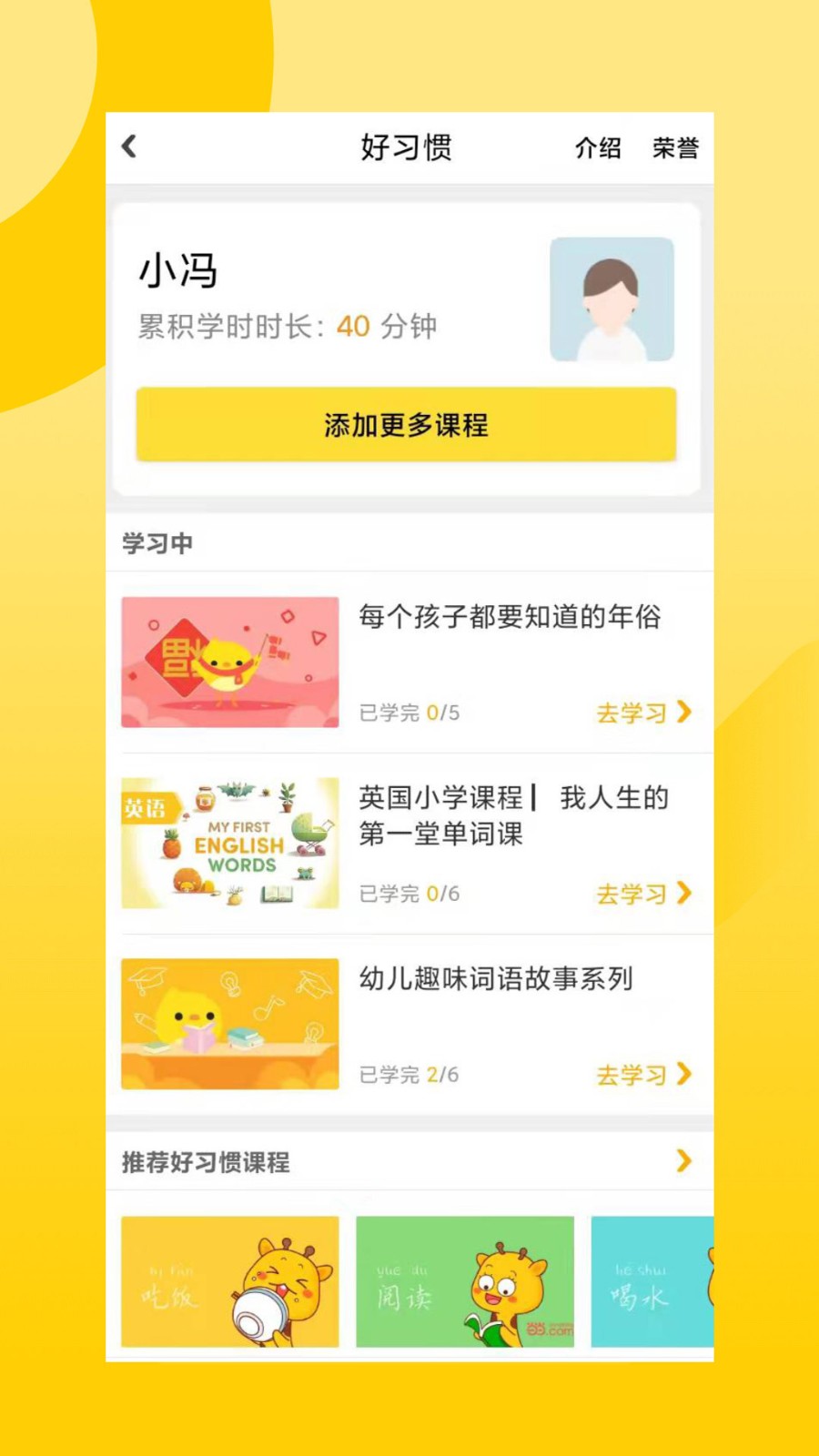Expand the 推荐好习惯课程 section

(683, 1161)
